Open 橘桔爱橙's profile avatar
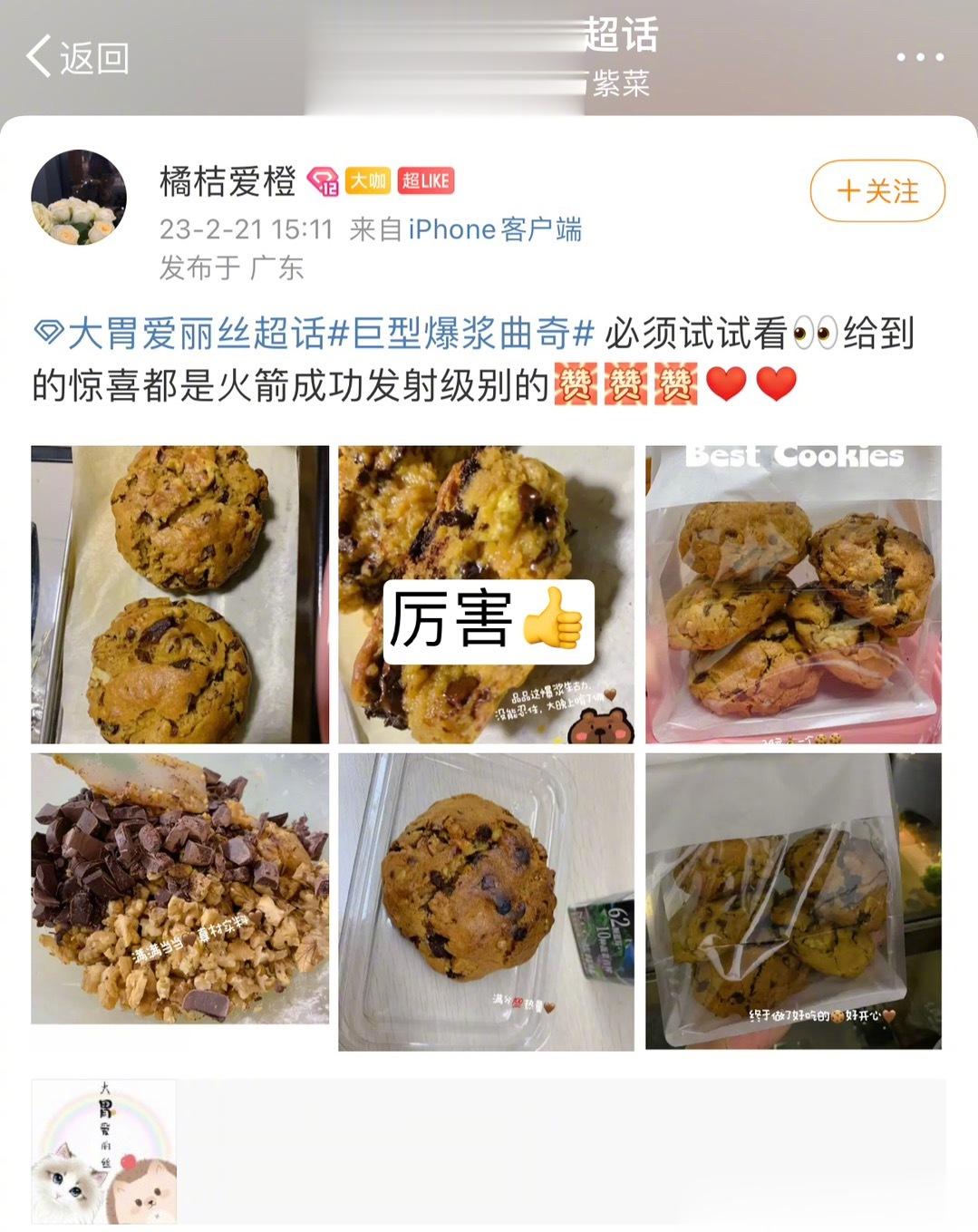978x1232 pixels. pyautogui.click(x=79, y=197)
